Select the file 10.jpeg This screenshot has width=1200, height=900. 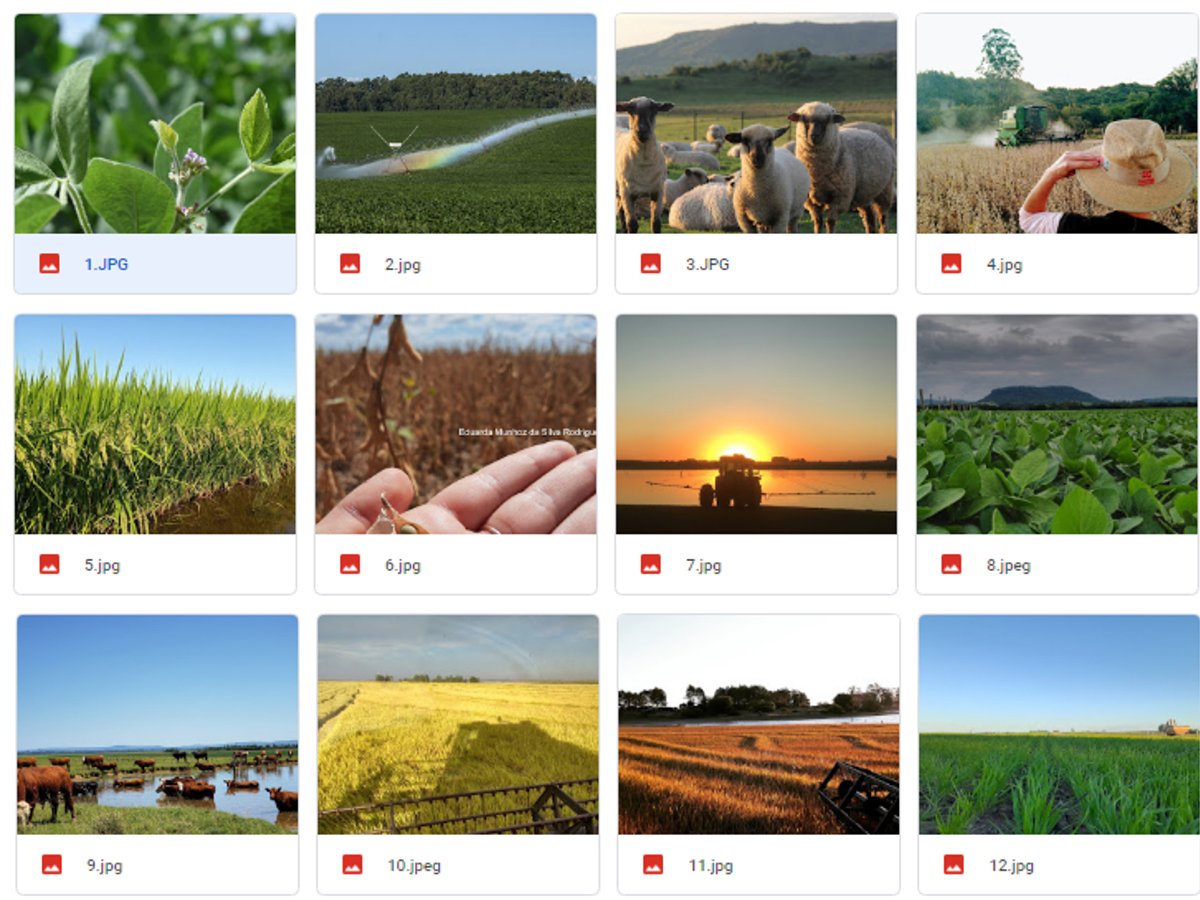click(x=458, y=724)
